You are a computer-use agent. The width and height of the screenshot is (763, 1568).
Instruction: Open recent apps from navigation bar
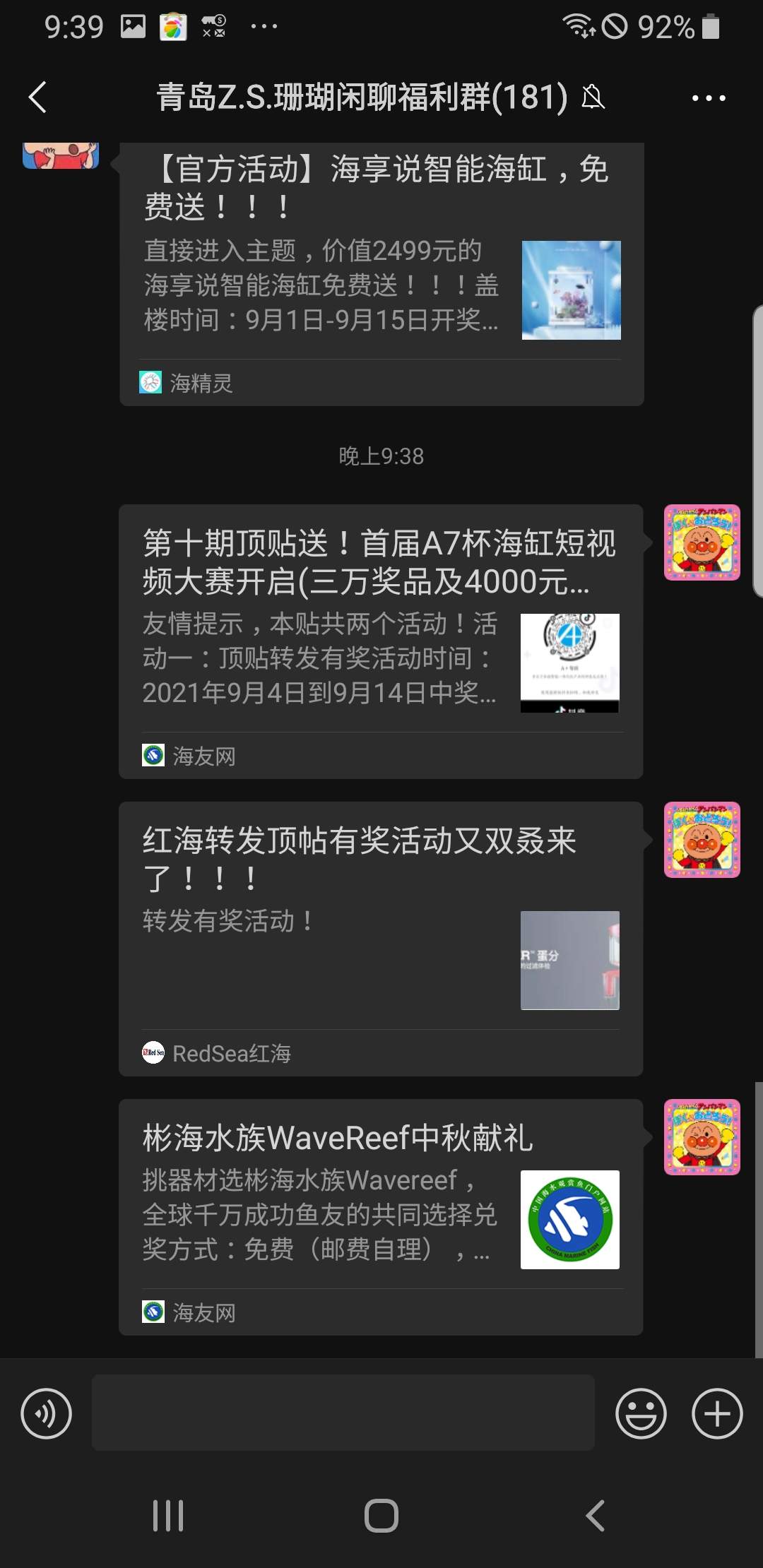168,1516
